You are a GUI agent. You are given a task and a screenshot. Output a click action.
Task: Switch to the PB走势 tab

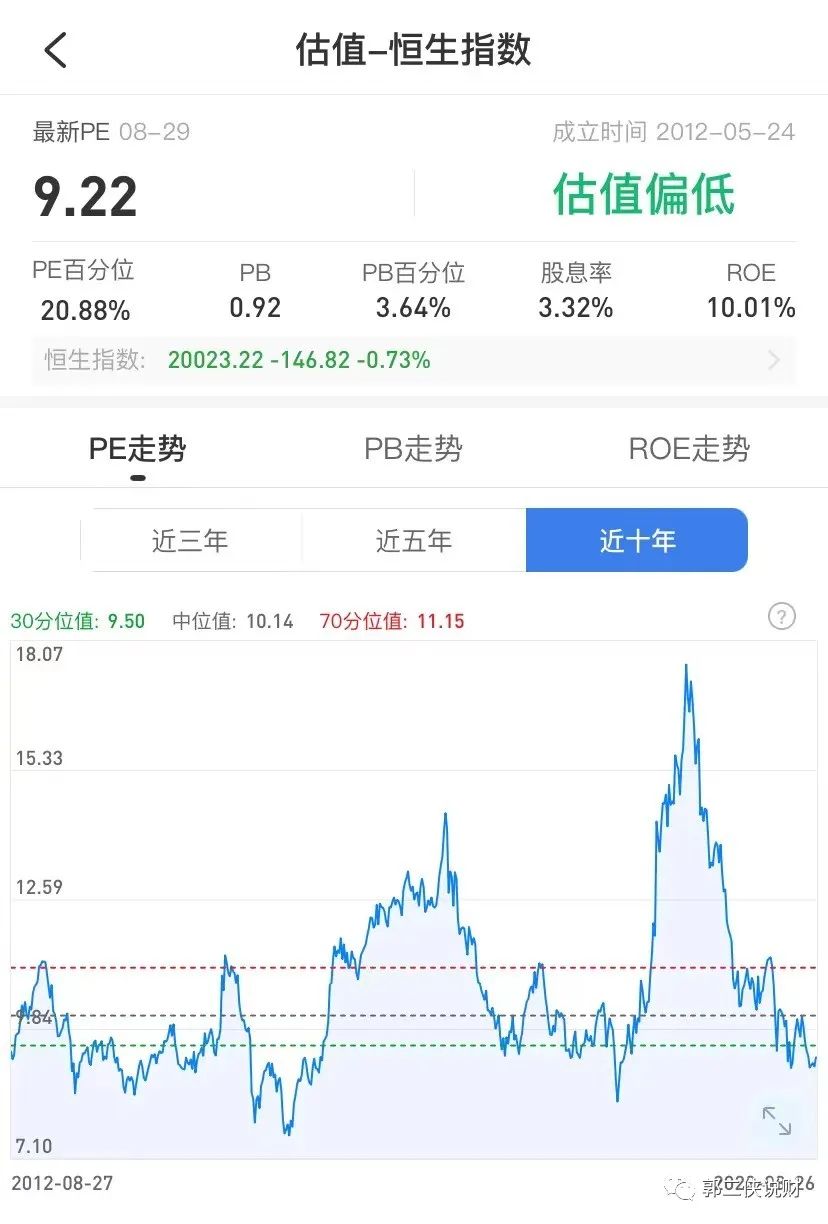(413, 449)
